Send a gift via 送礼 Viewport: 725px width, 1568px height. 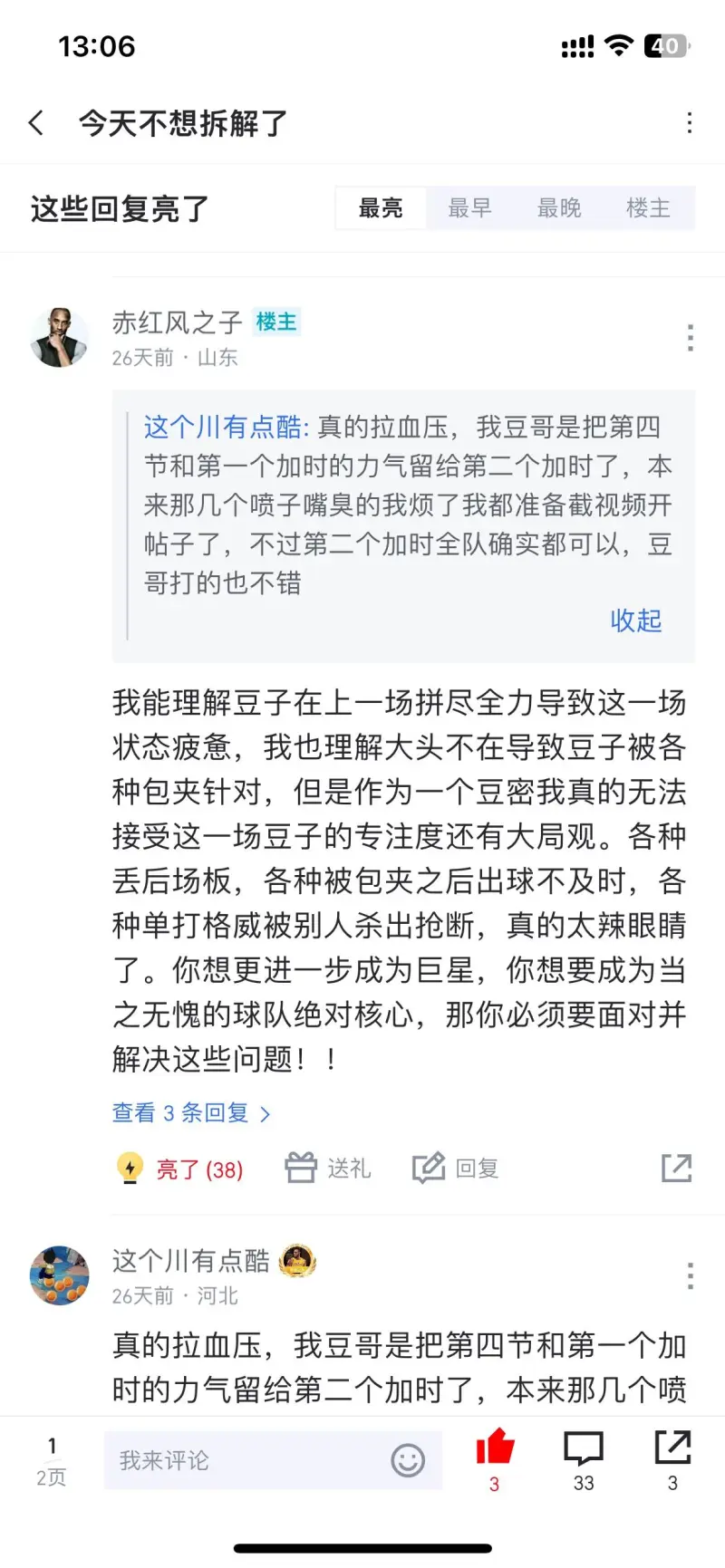(x=328, y=1168)
